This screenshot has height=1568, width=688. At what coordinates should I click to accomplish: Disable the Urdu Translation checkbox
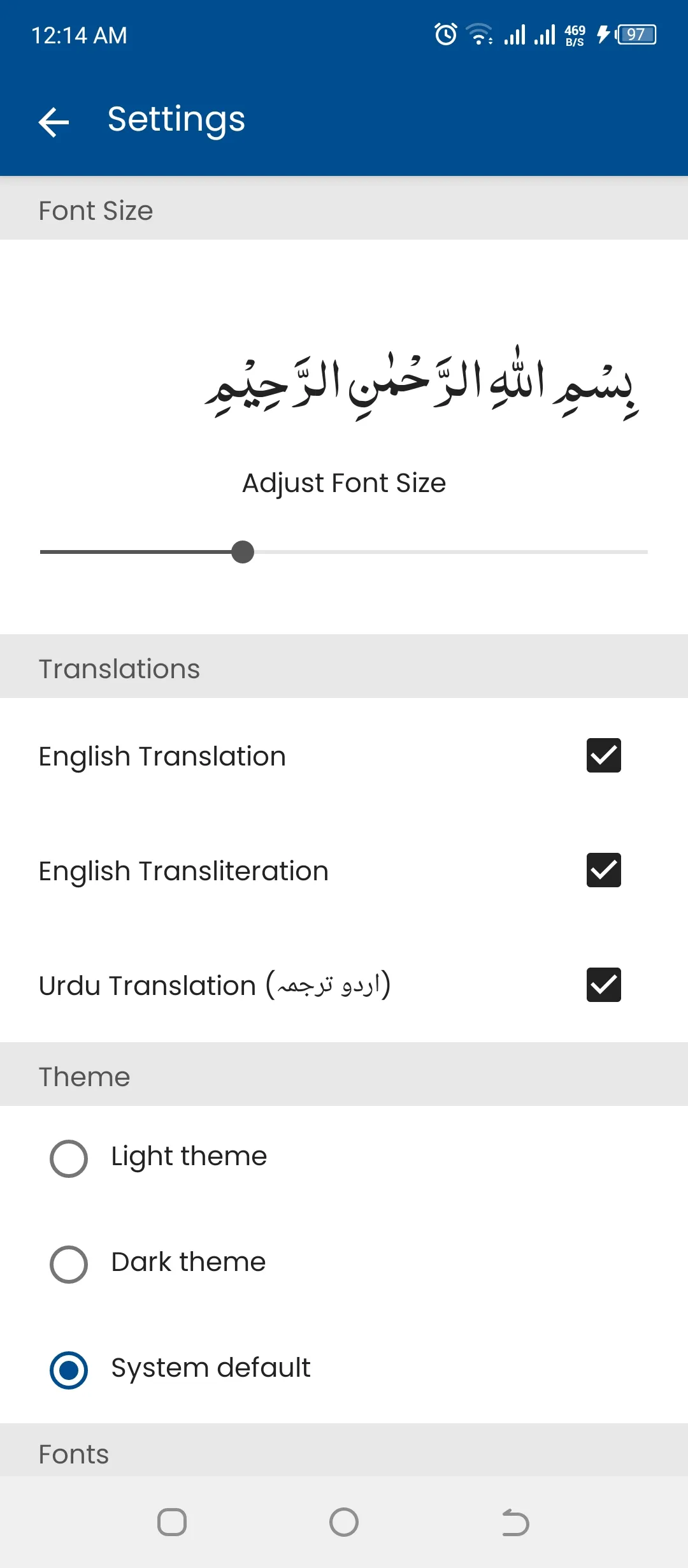pyautogui.click(x=603, y=985)
